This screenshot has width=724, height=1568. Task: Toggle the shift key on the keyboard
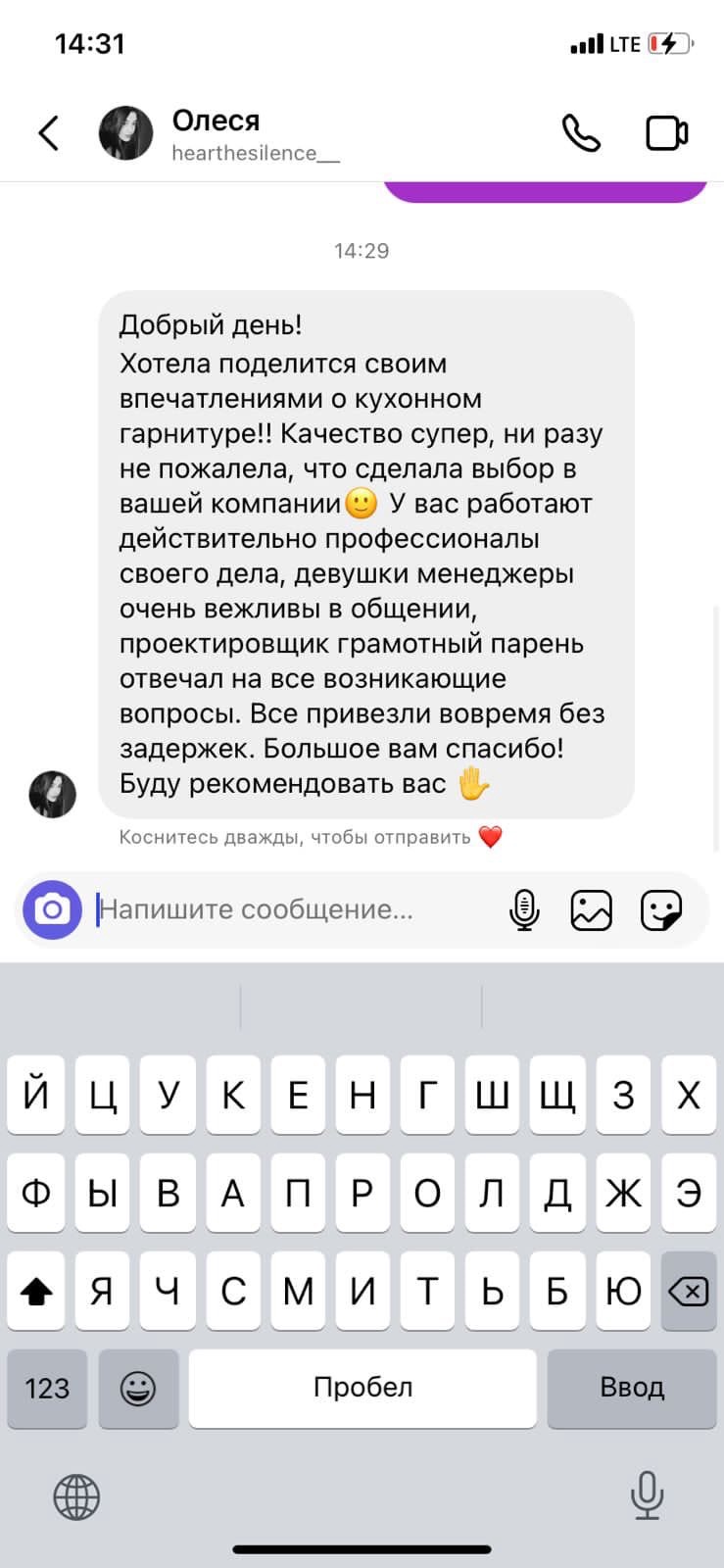pos(36,1292)
